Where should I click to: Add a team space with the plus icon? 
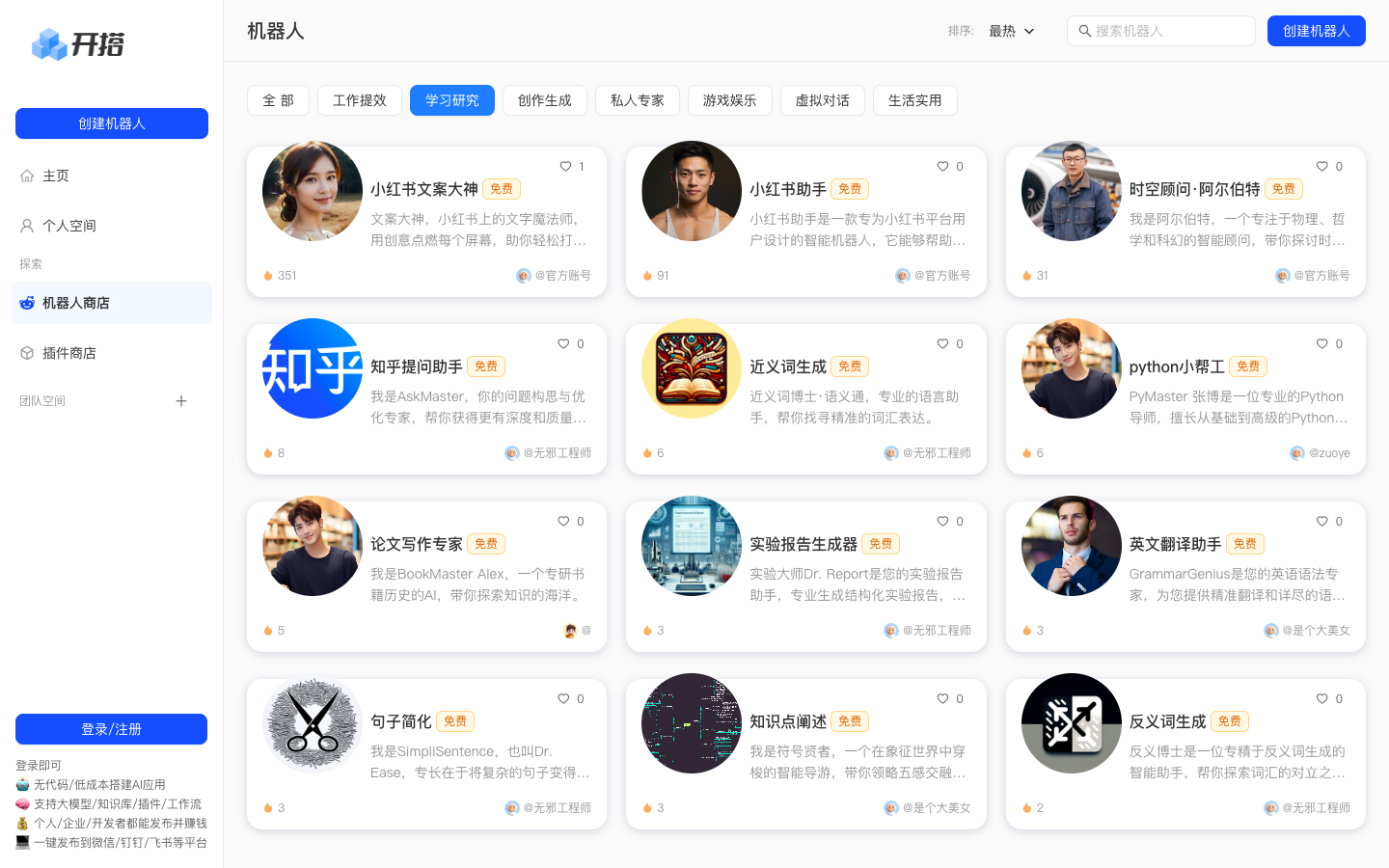[x=181, y=401]
